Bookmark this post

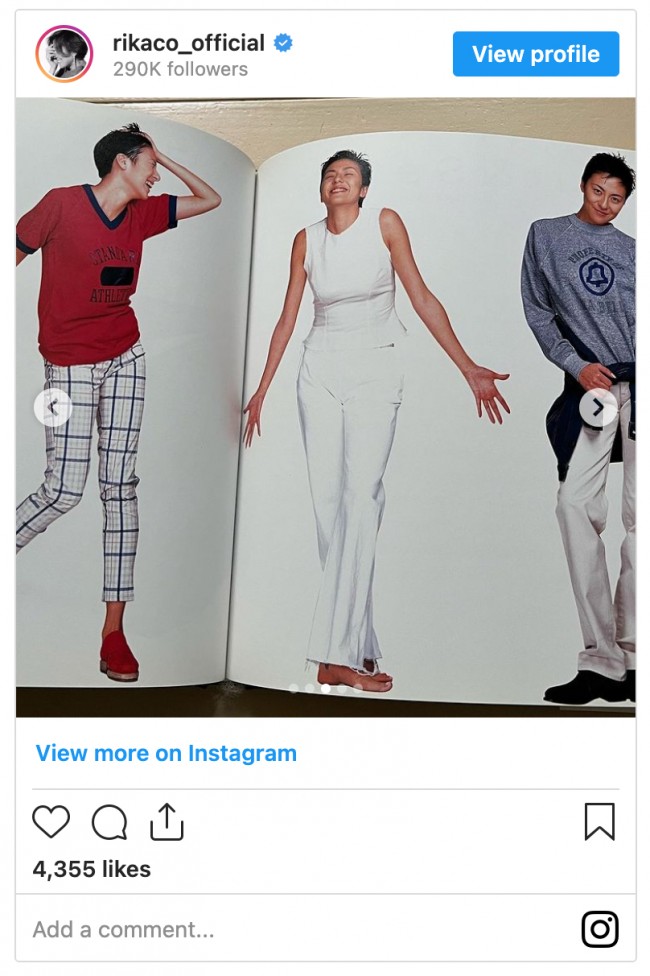[599, 822]
